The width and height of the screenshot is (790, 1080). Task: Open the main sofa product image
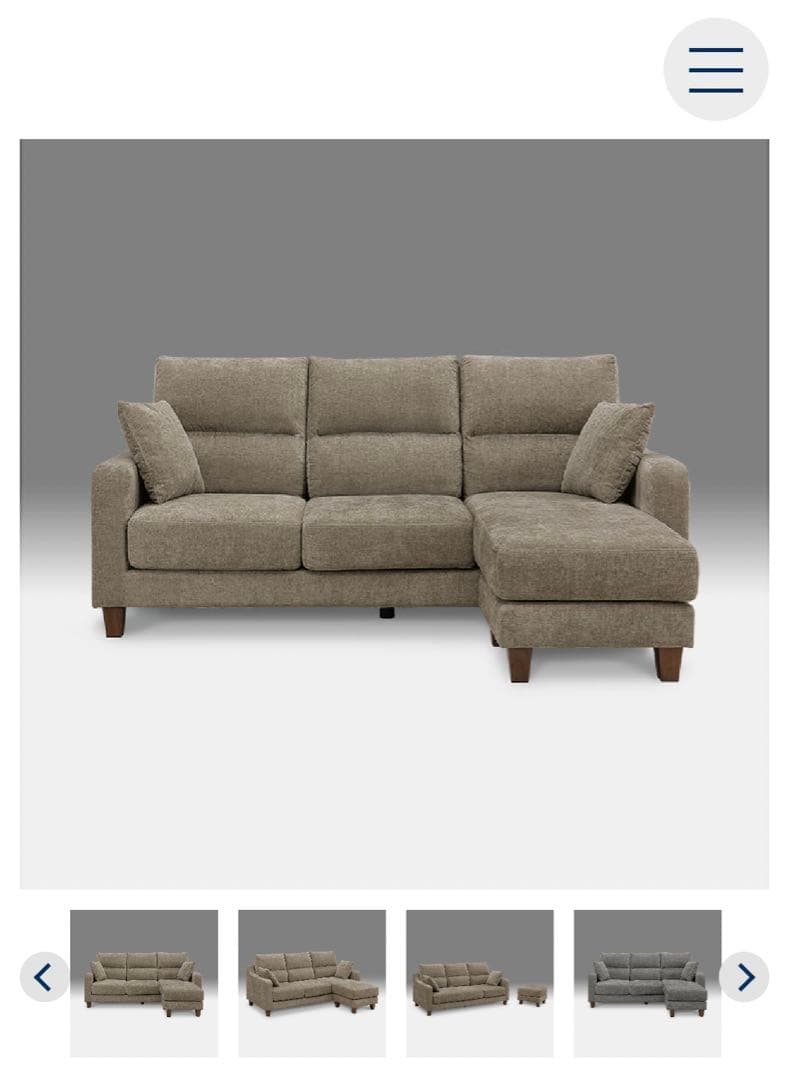pyautogui.click(x=394, y=514)
